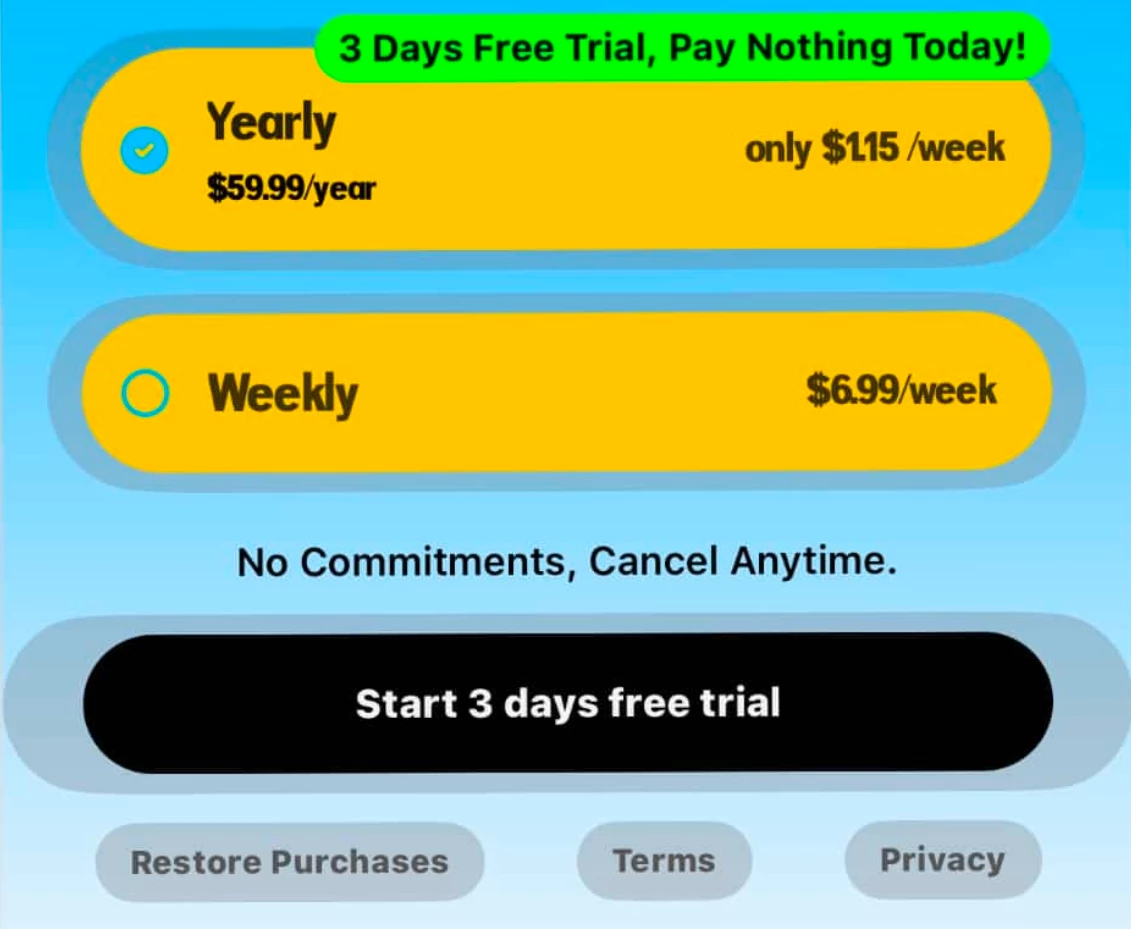The image size is (1131, 929).
Task: View the Privacy policy
Action: point(942,860)
